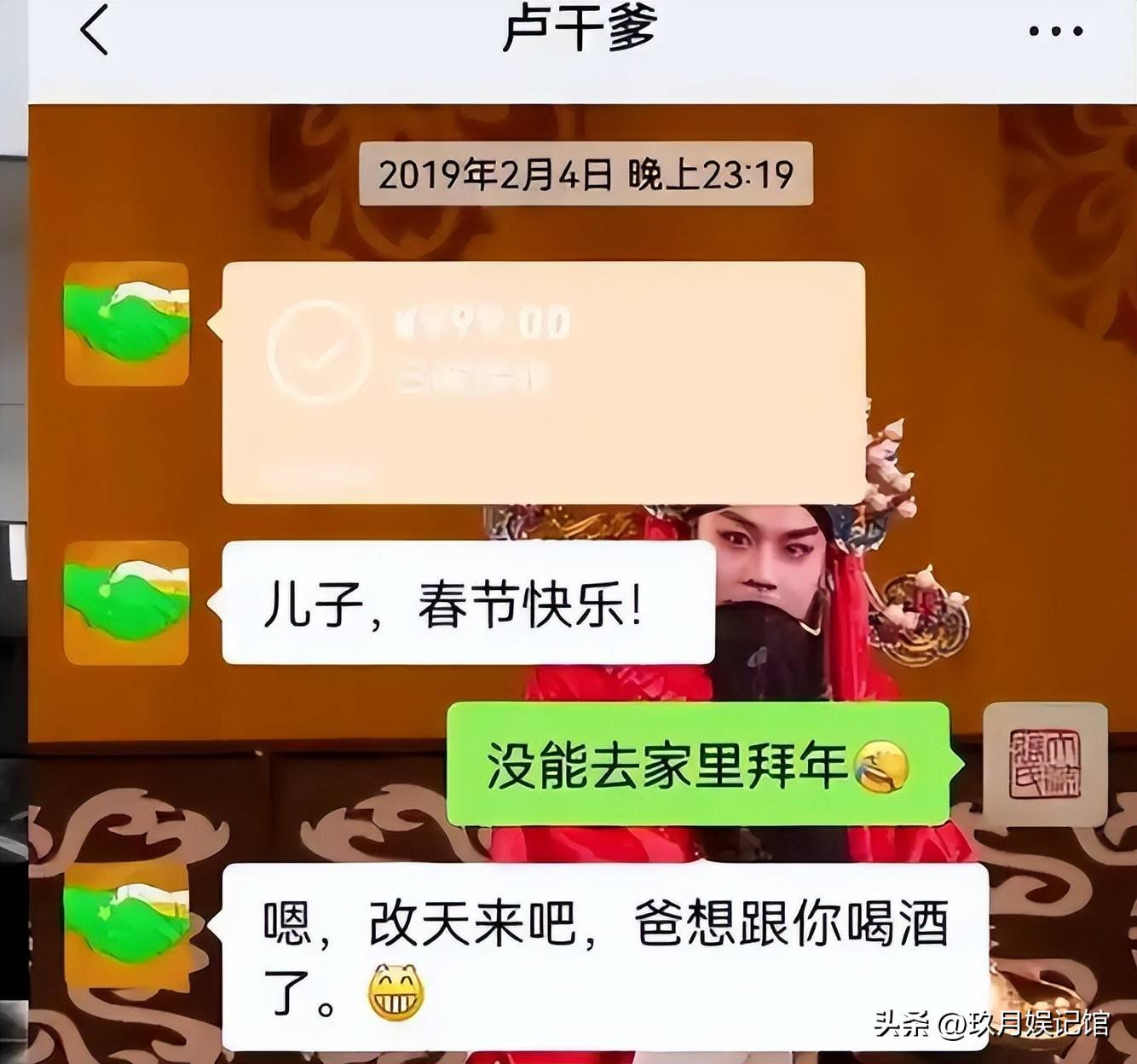View the handshake avatar beside 儿子，春节快乐
Image resolution: width=1137 pixels, height=1064 pixels.
[126, 603]
